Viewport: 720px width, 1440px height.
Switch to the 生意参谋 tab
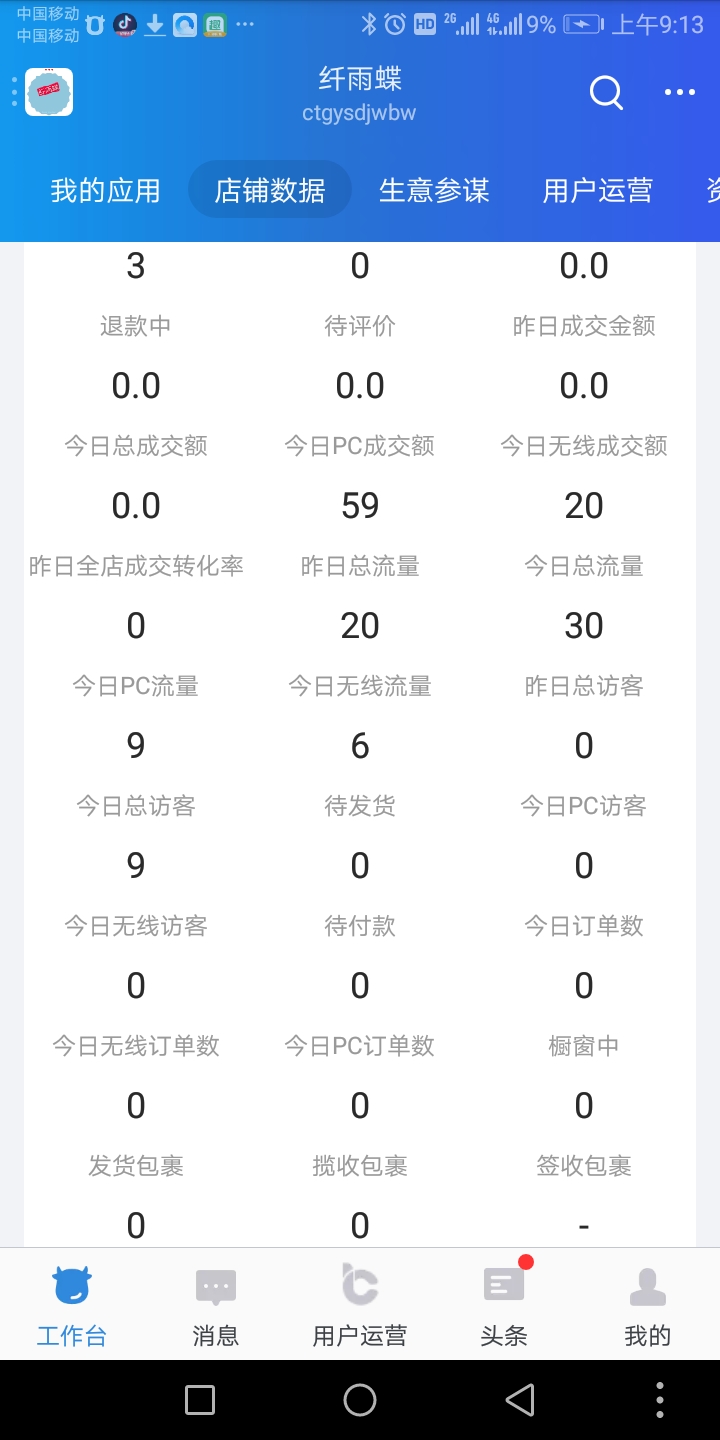[434, 190]
